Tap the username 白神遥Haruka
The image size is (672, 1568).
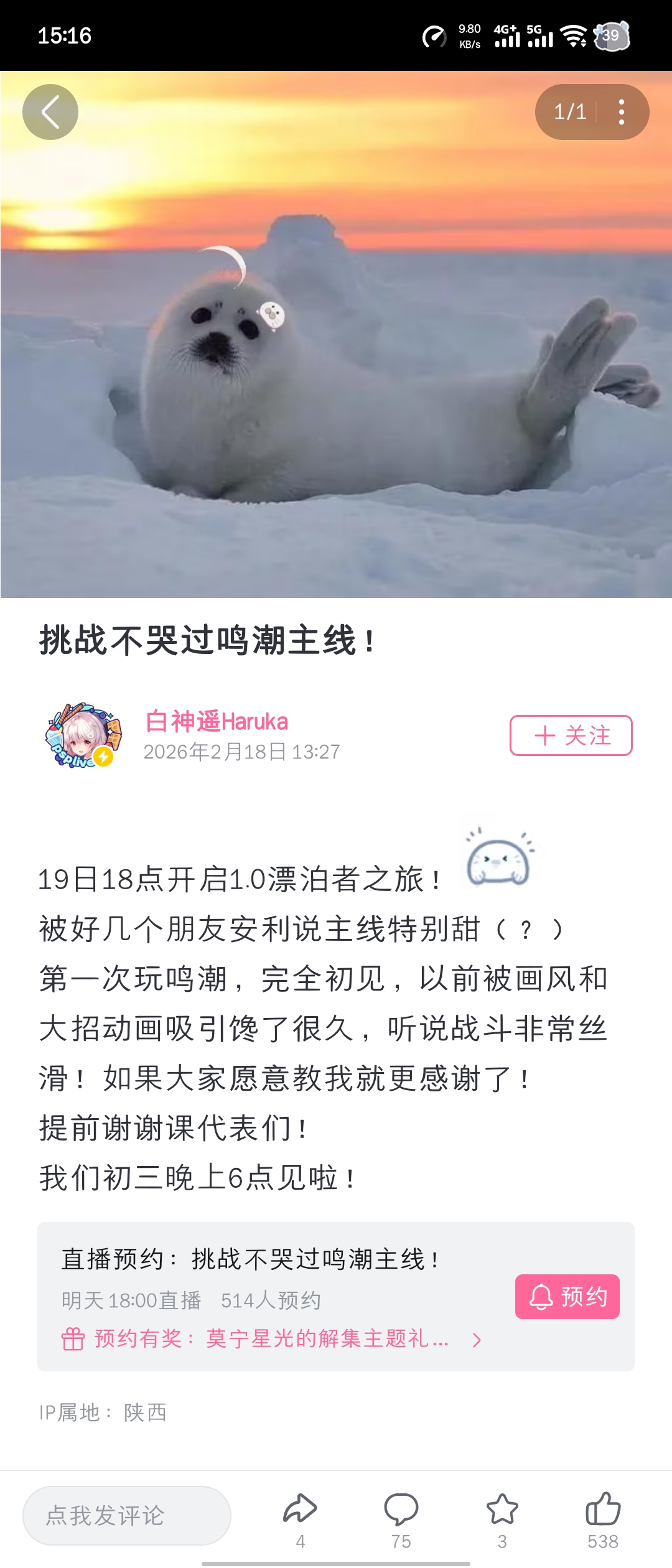217,722
